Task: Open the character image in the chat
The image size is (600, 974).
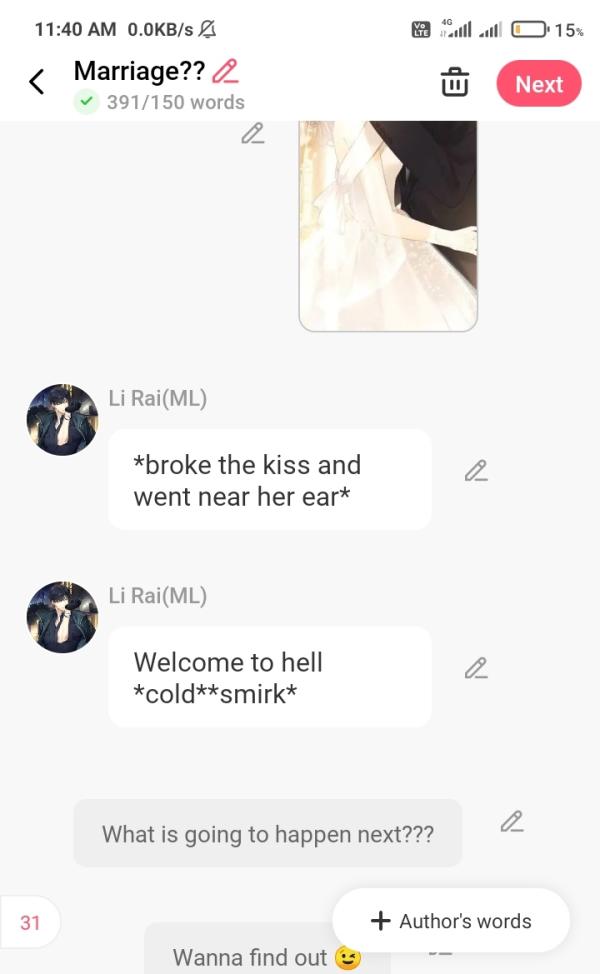Action: 388,225
